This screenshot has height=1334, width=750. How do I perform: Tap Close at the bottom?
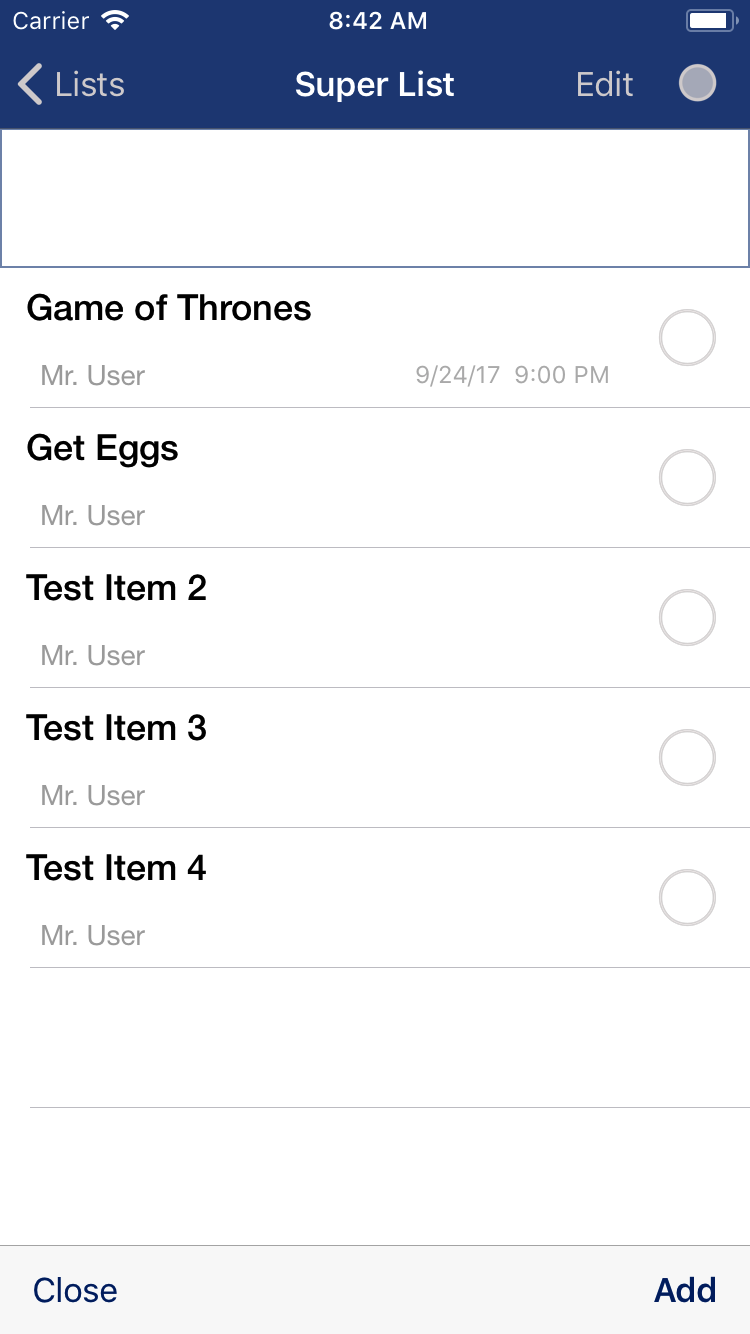[75, 1290]
